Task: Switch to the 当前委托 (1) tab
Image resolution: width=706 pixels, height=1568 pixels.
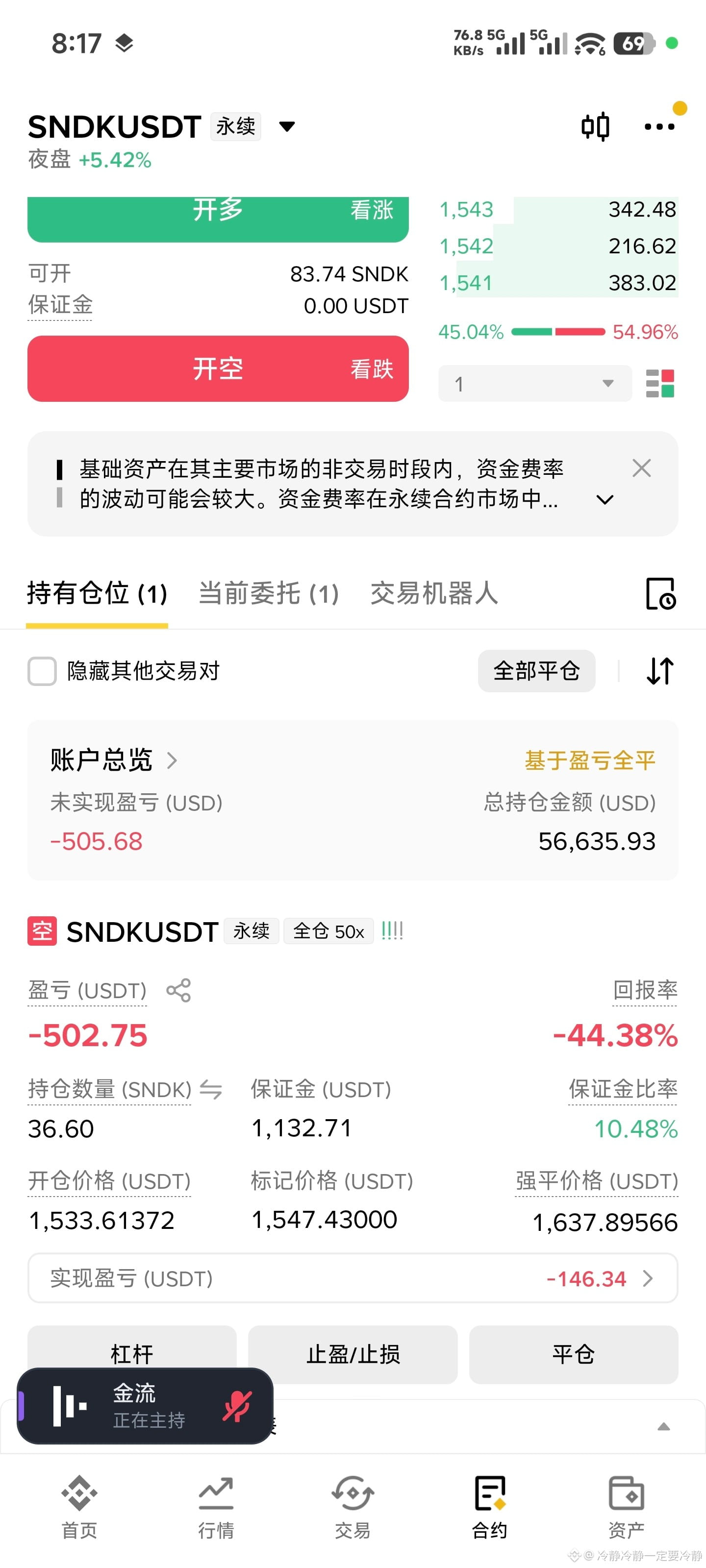Action: point(269,593)
